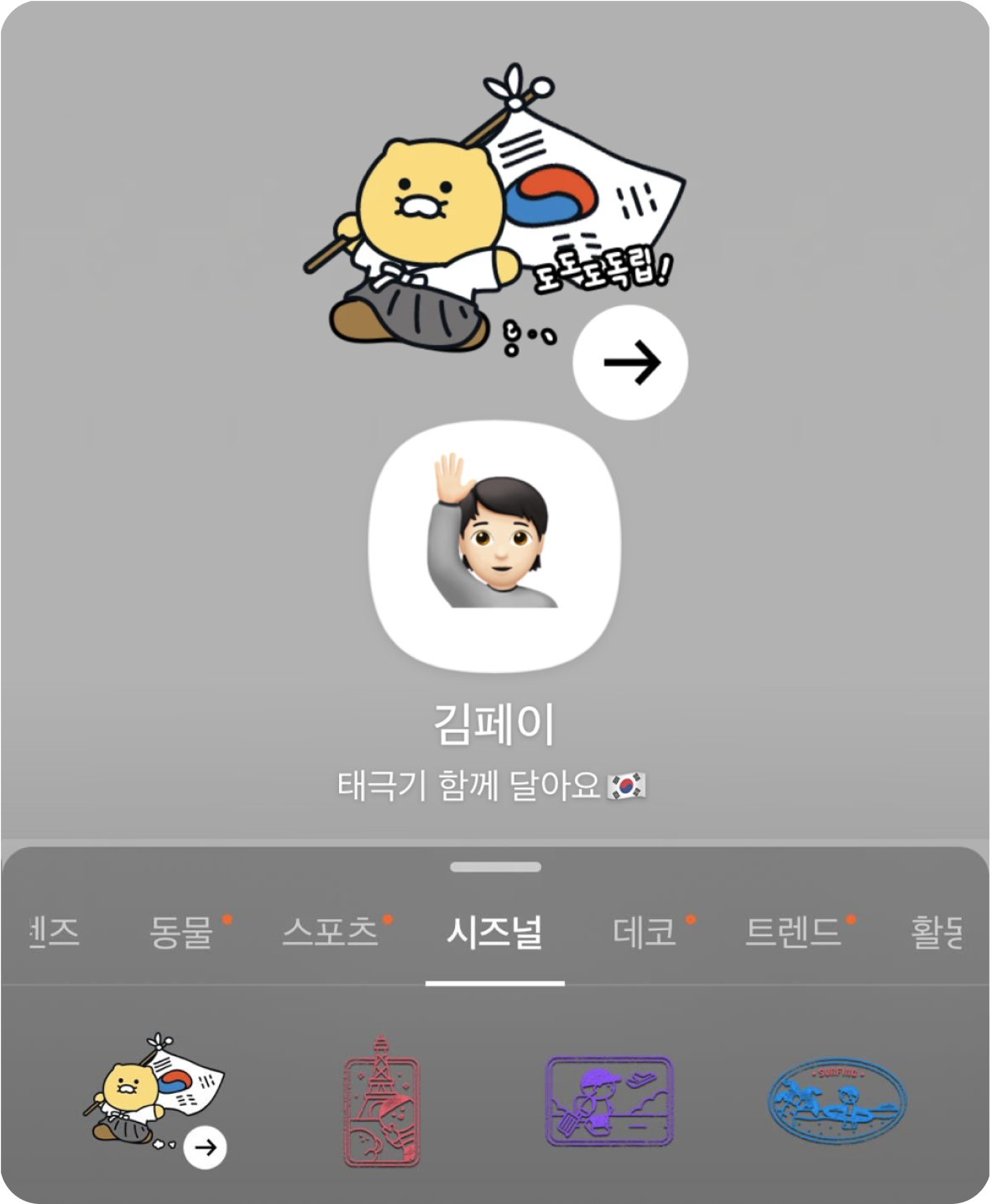Switch to the 스포츠 sticker tab
This screenshot has height=1204, width=992.
[x=332, y=932]
